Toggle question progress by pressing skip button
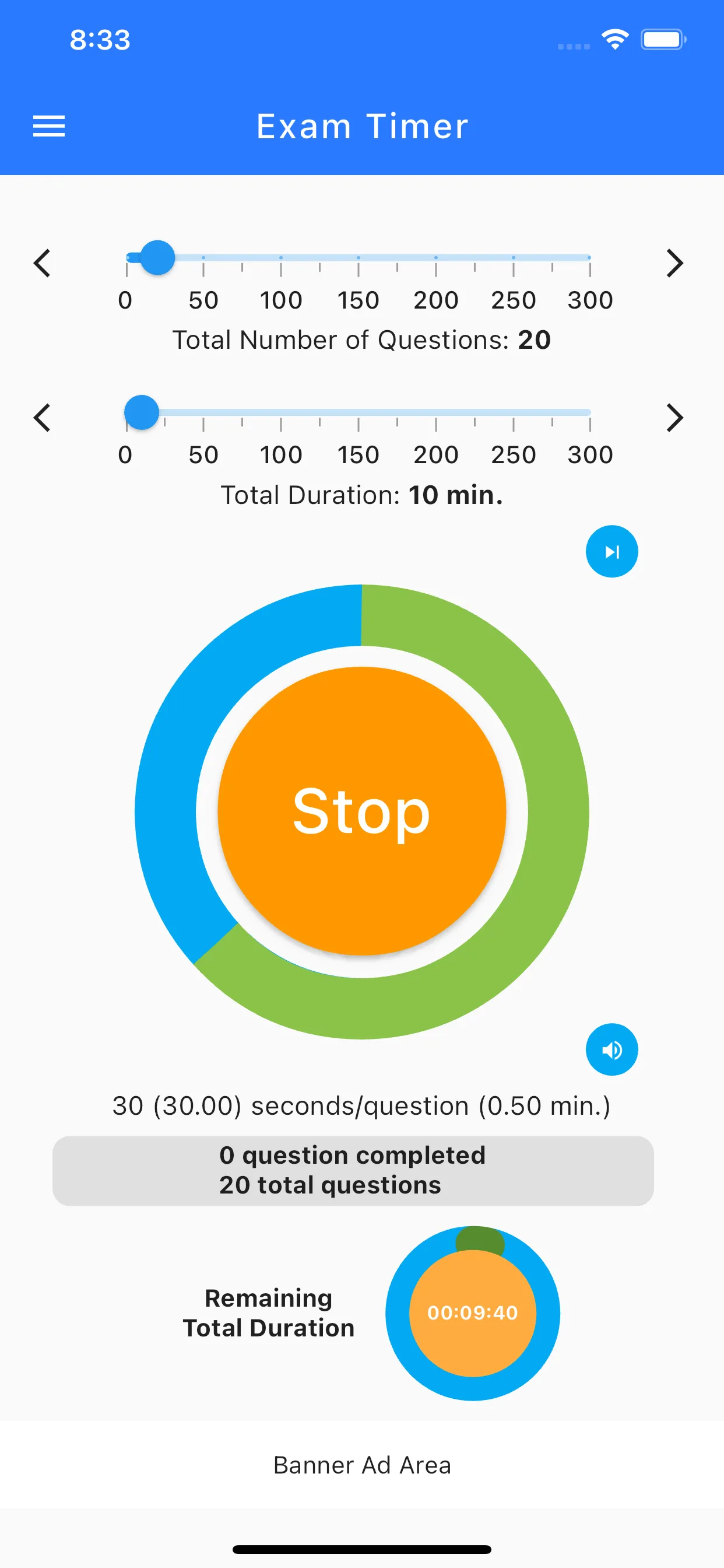 tap(611, 551)
